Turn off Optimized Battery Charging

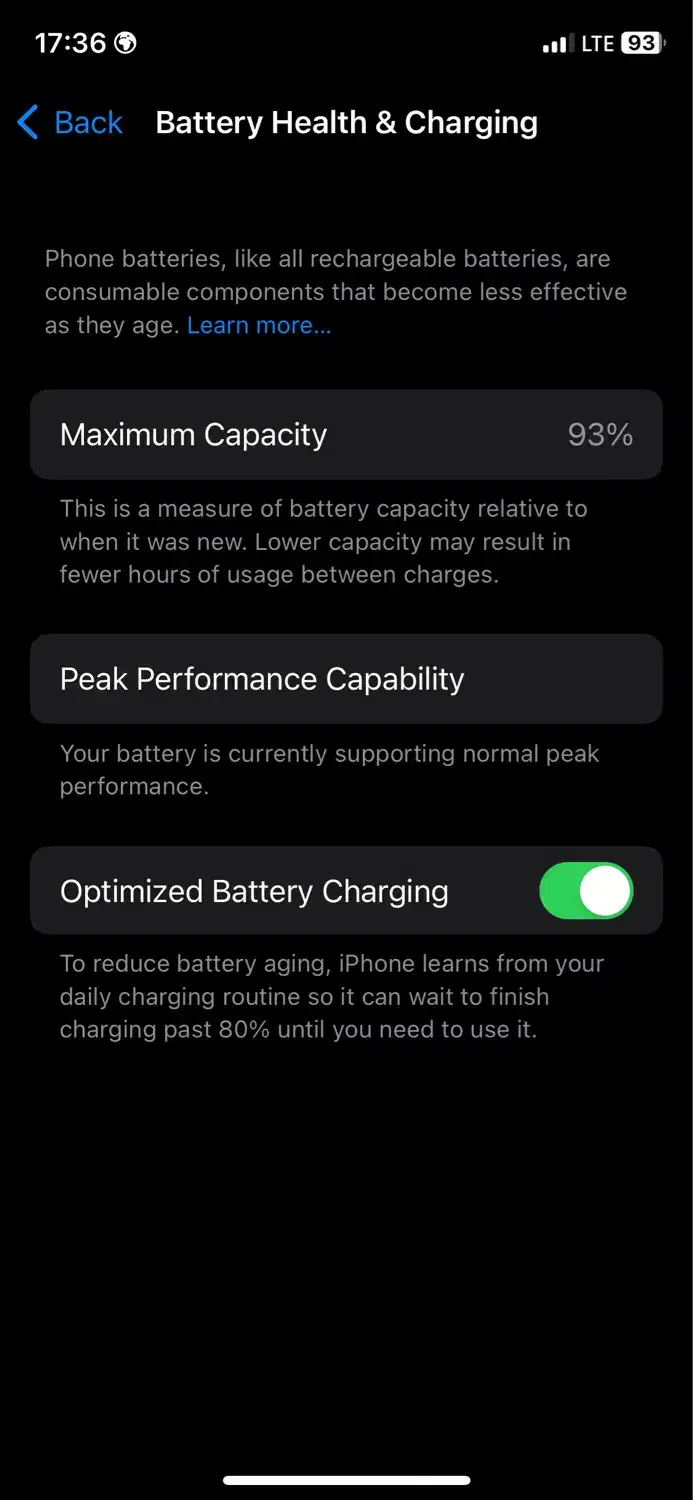coord(586,891)
